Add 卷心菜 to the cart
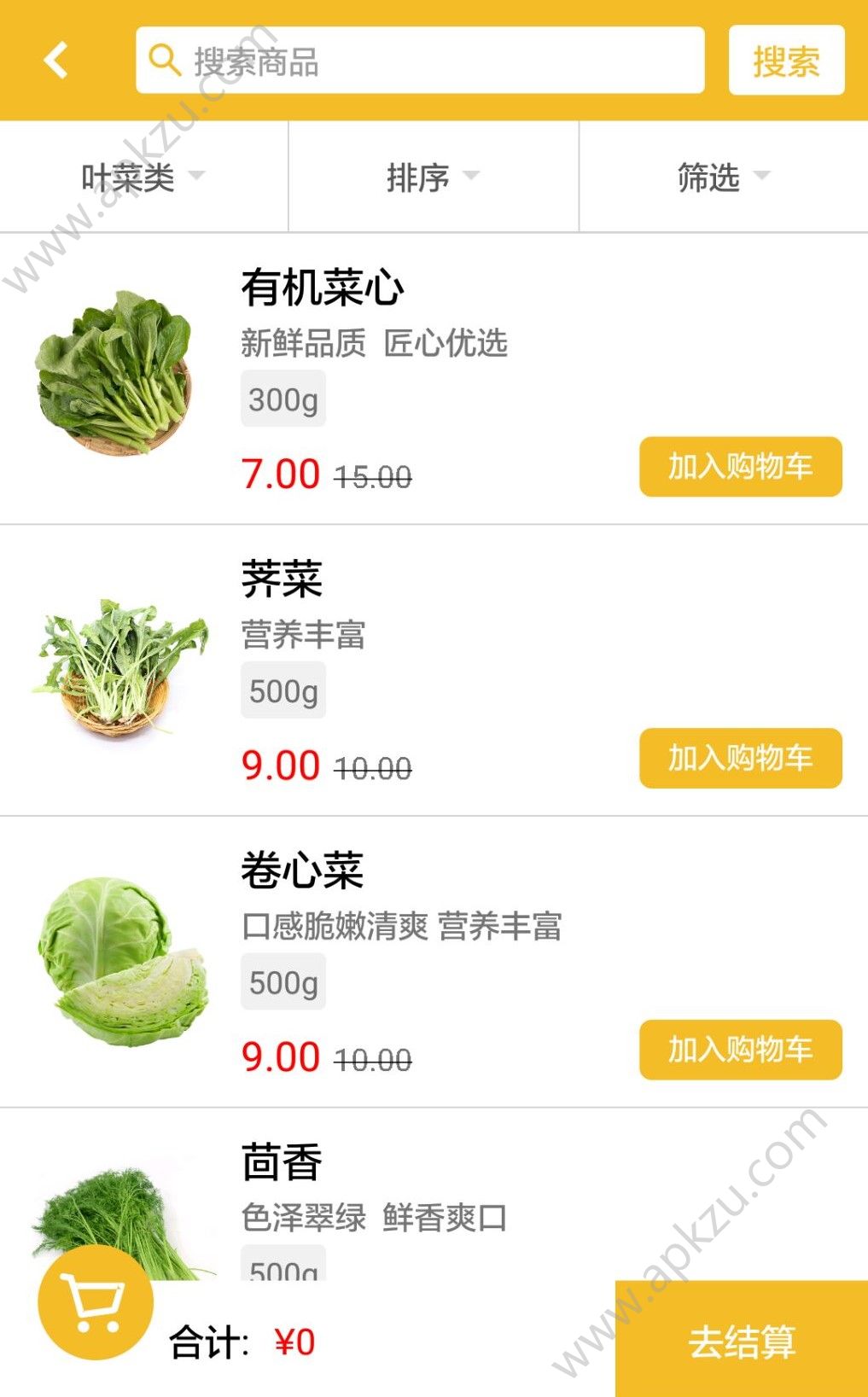Screen dimensions: 868x1397 click(x=739, y=1051)
